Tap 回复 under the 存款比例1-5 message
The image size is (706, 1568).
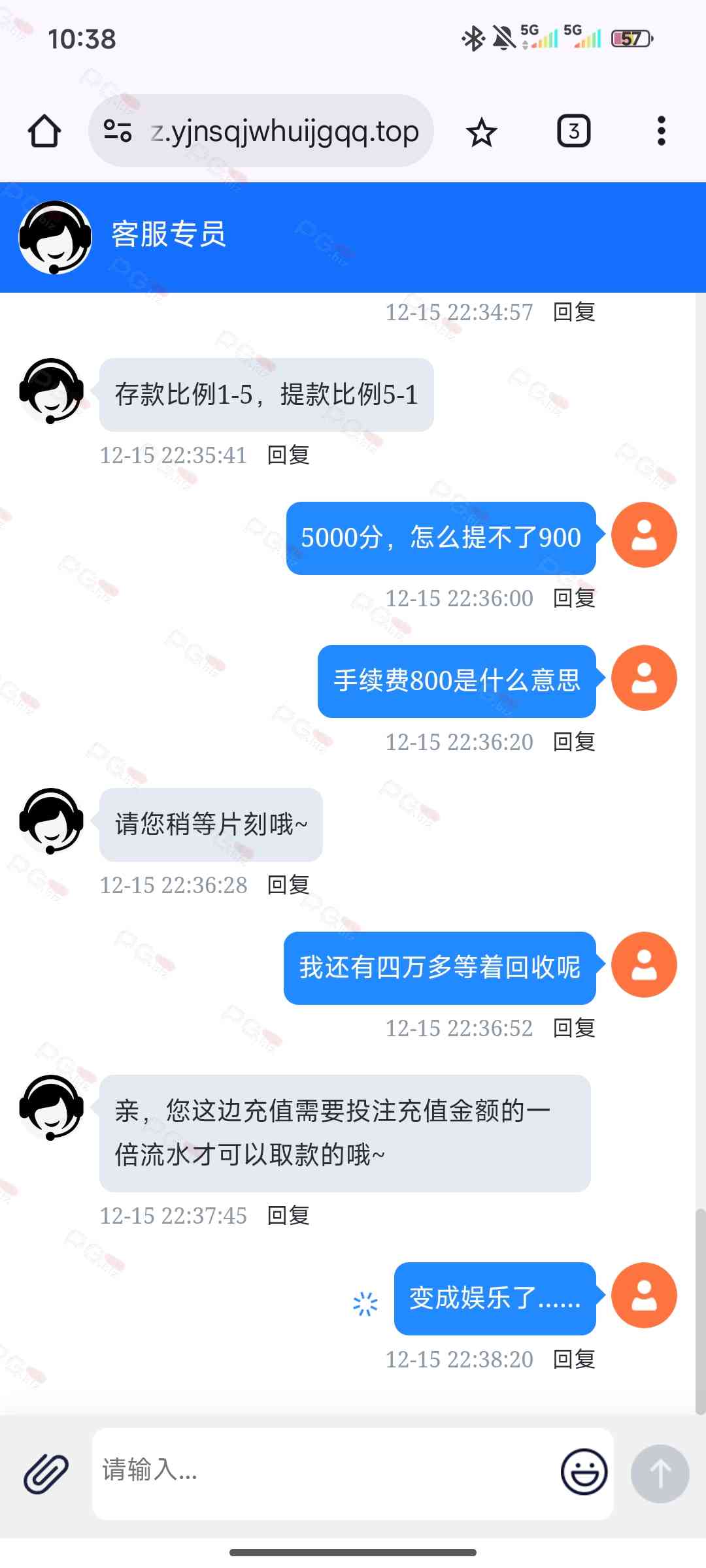click(x=288, y=455)
